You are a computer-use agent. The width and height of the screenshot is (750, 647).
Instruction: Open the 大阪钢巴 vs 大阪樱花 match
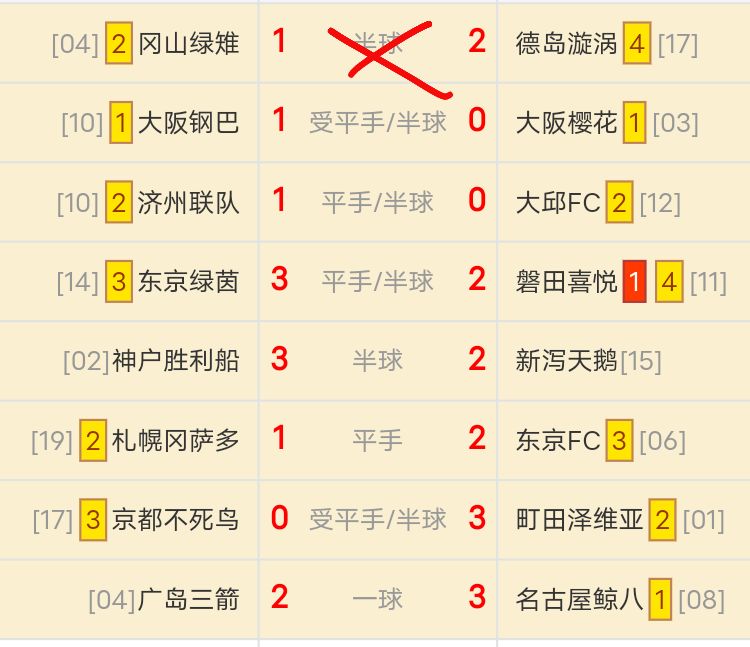tap(377, 122)
